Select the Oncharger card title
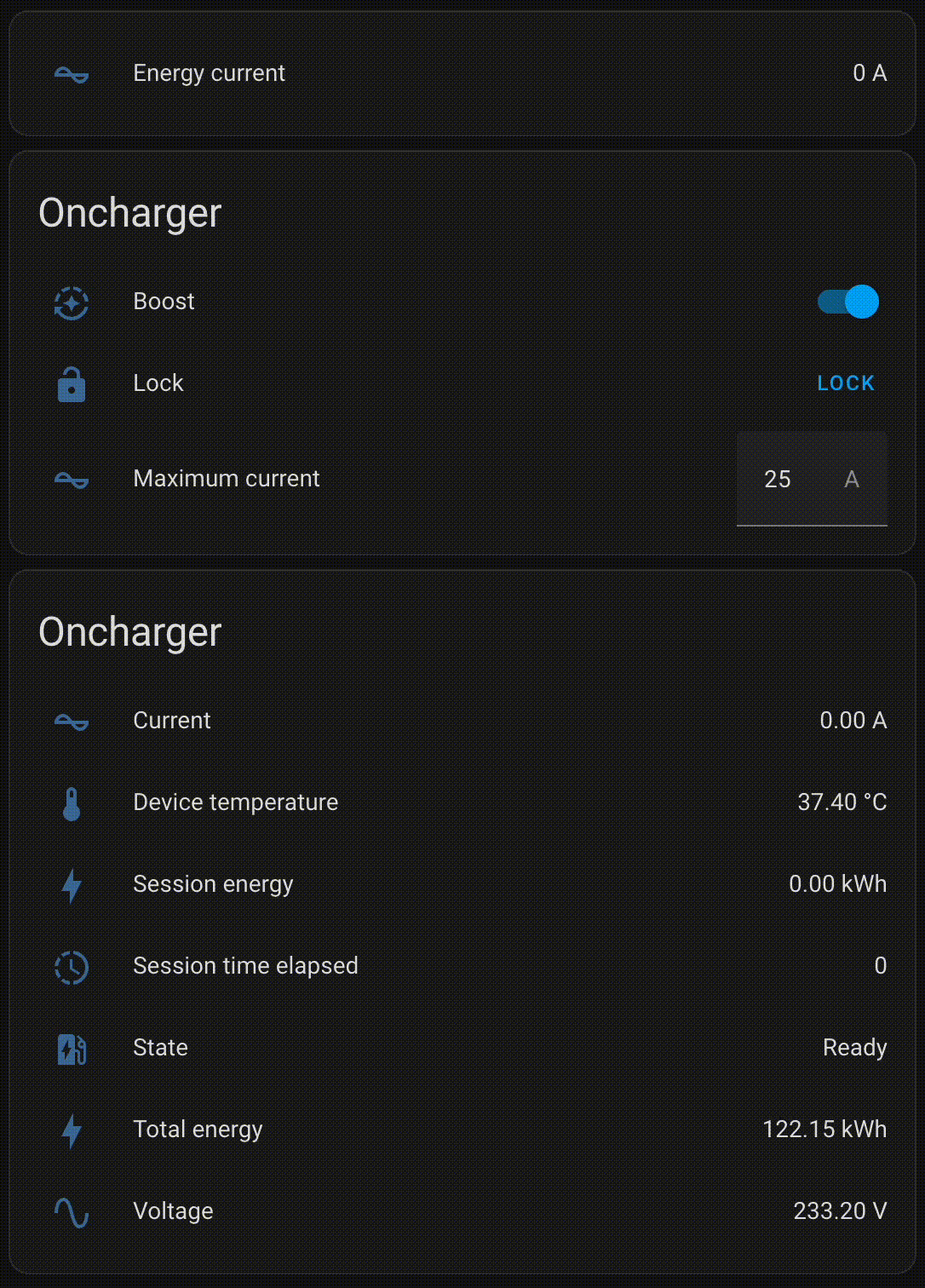The width and height of the screenshot is (925, 1288). [x=129, y=212]
